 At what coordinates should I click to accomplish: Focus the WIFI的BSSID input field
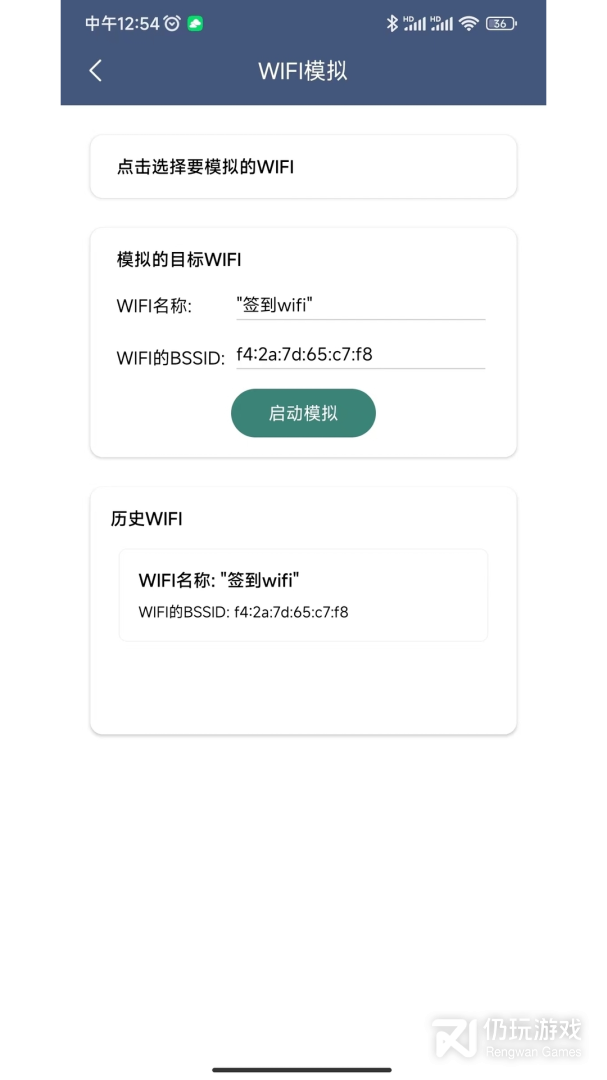(x=360, y=354)
